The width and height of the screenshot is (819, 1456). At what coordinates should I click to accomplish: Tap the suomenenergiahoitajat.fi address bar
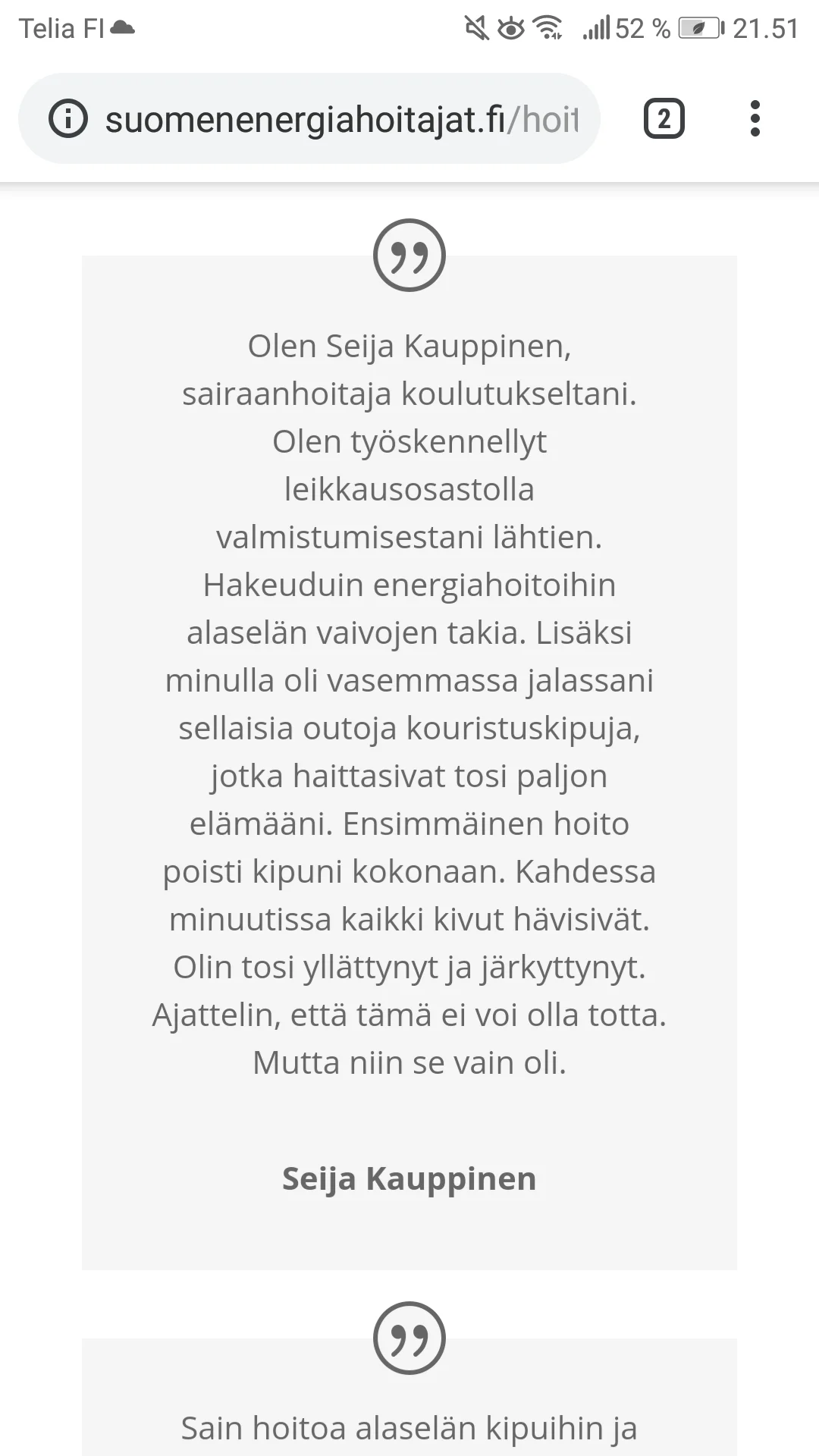[x=341, y=119]
